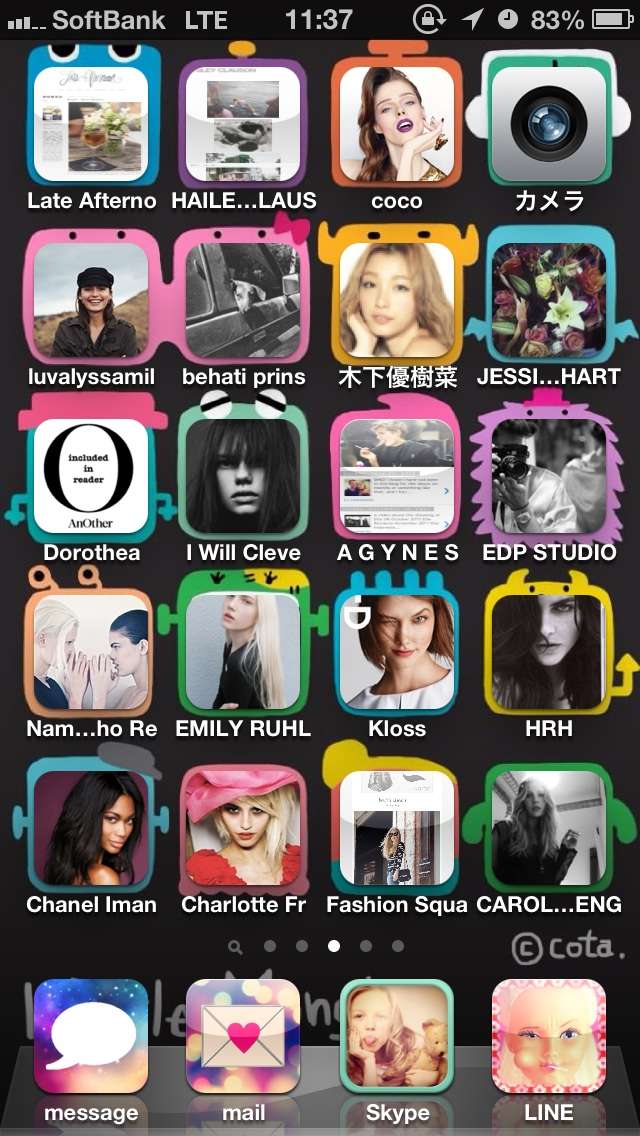
Task: Open the behati prins shortcut
Action: point(243,300)
